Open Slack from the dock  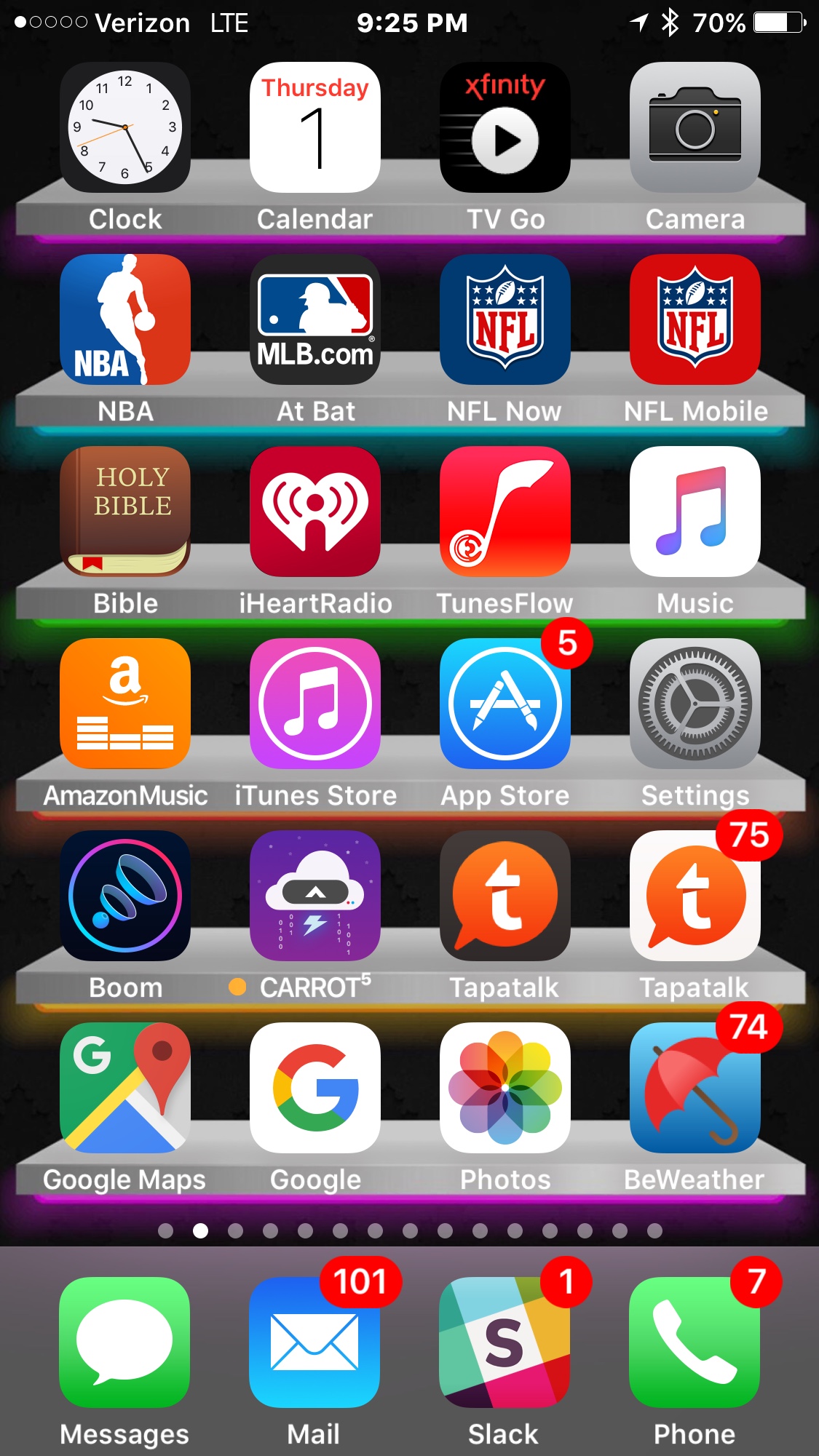[x=505, y=1342]
